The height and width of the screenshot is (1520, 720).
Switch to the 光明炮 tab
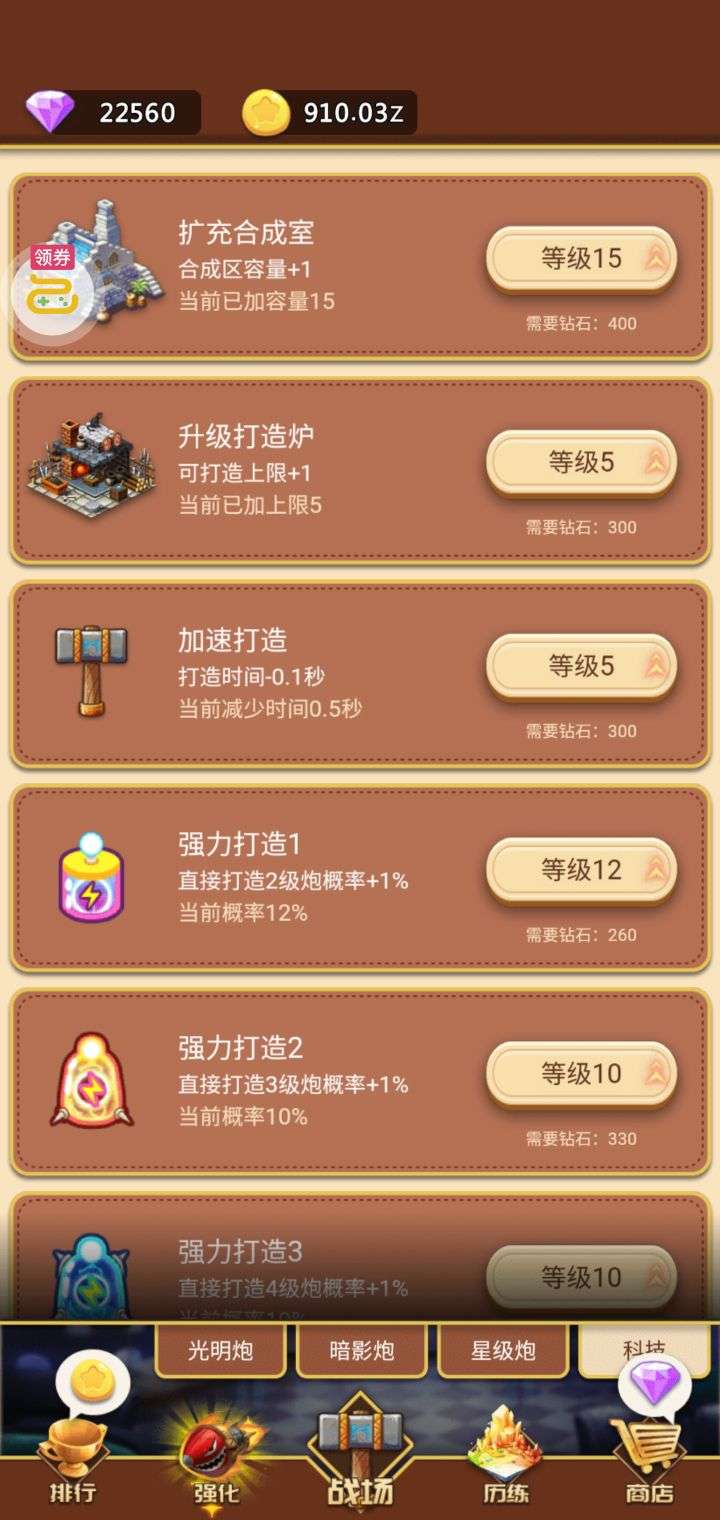click(x=221, y=1351)
